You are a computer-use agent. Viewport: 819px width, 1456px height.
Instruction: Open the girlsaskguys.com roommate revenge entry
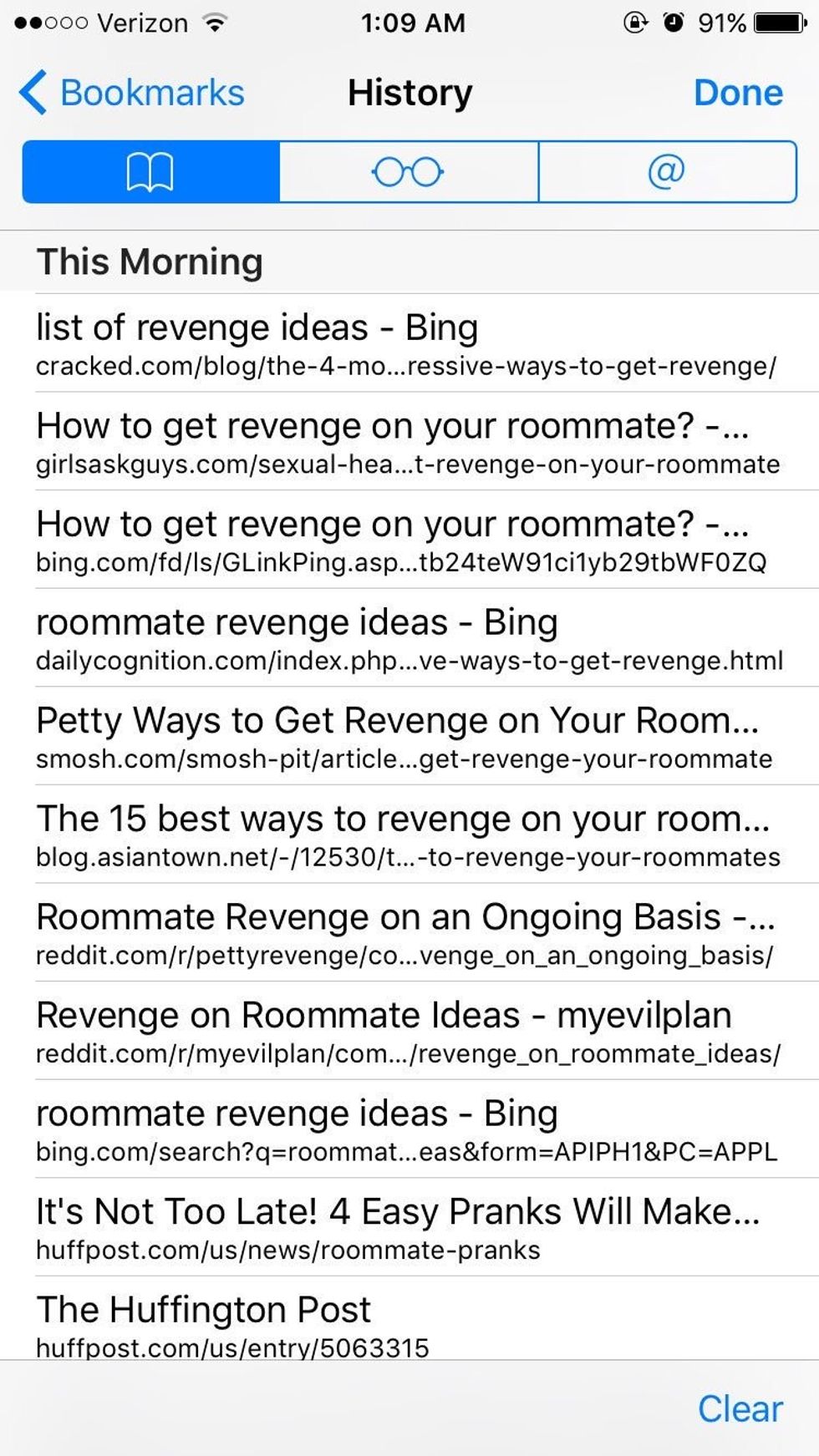point(408,442)
